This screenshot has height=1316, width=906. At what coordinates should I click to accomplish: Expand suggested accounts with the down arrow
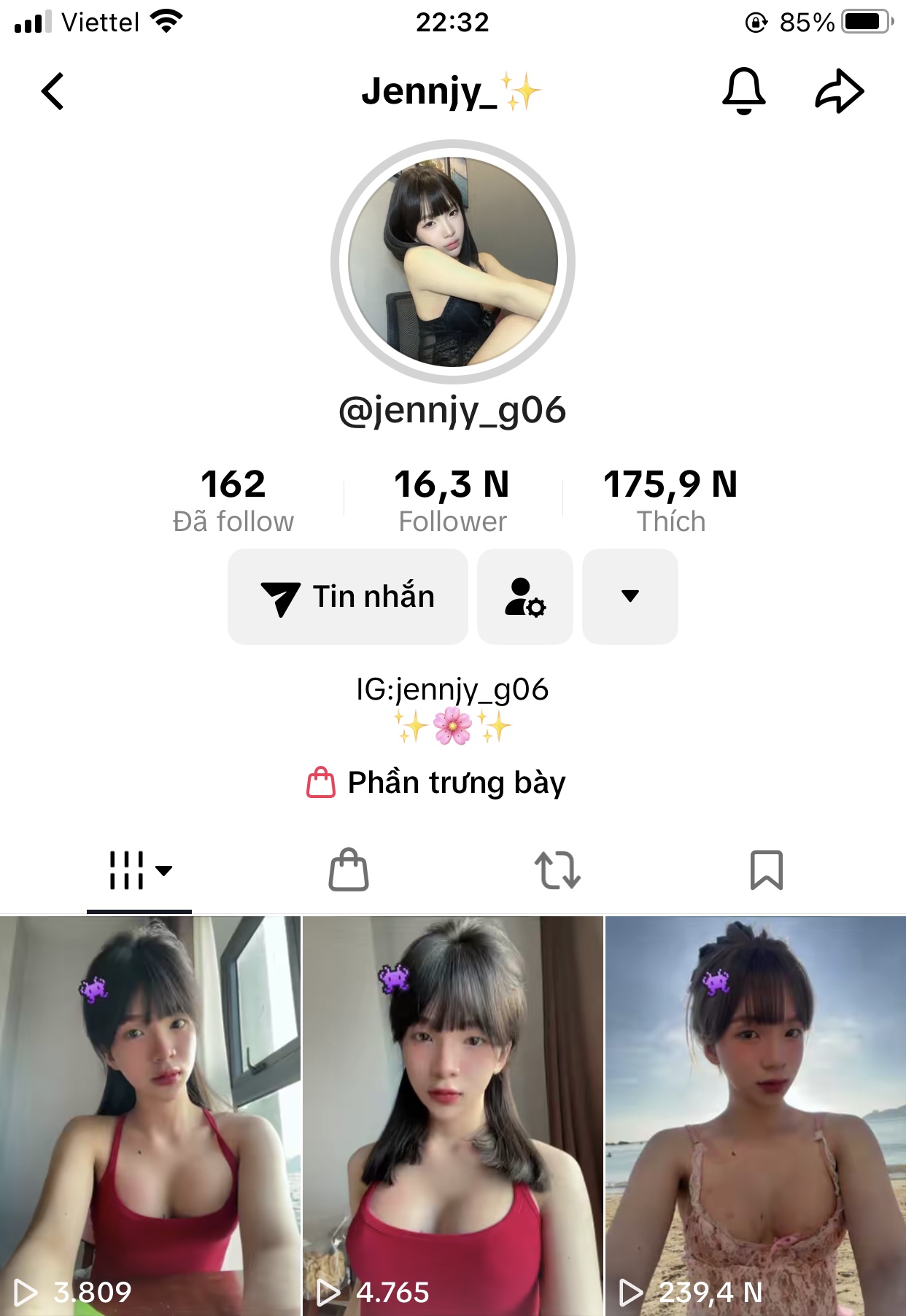tap(630, 597)
